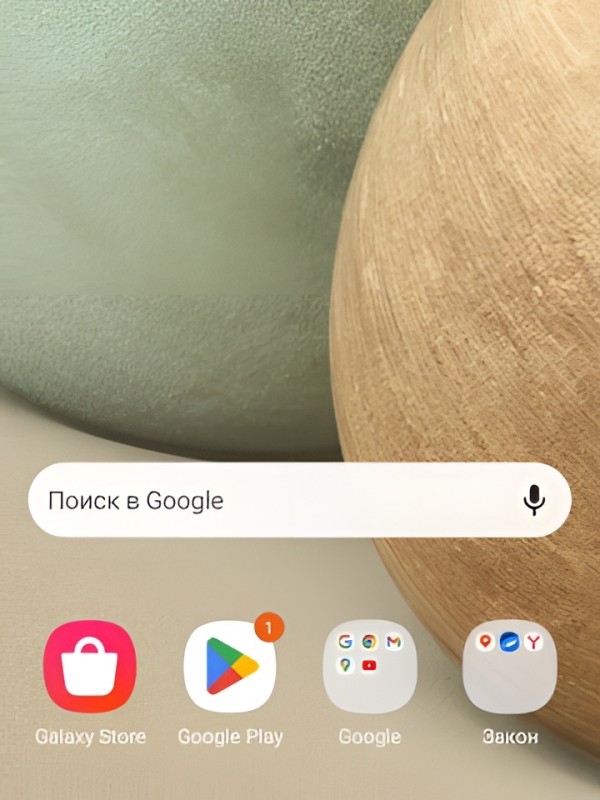
Task: Open the Google apps folder
Action: [369, 667]
